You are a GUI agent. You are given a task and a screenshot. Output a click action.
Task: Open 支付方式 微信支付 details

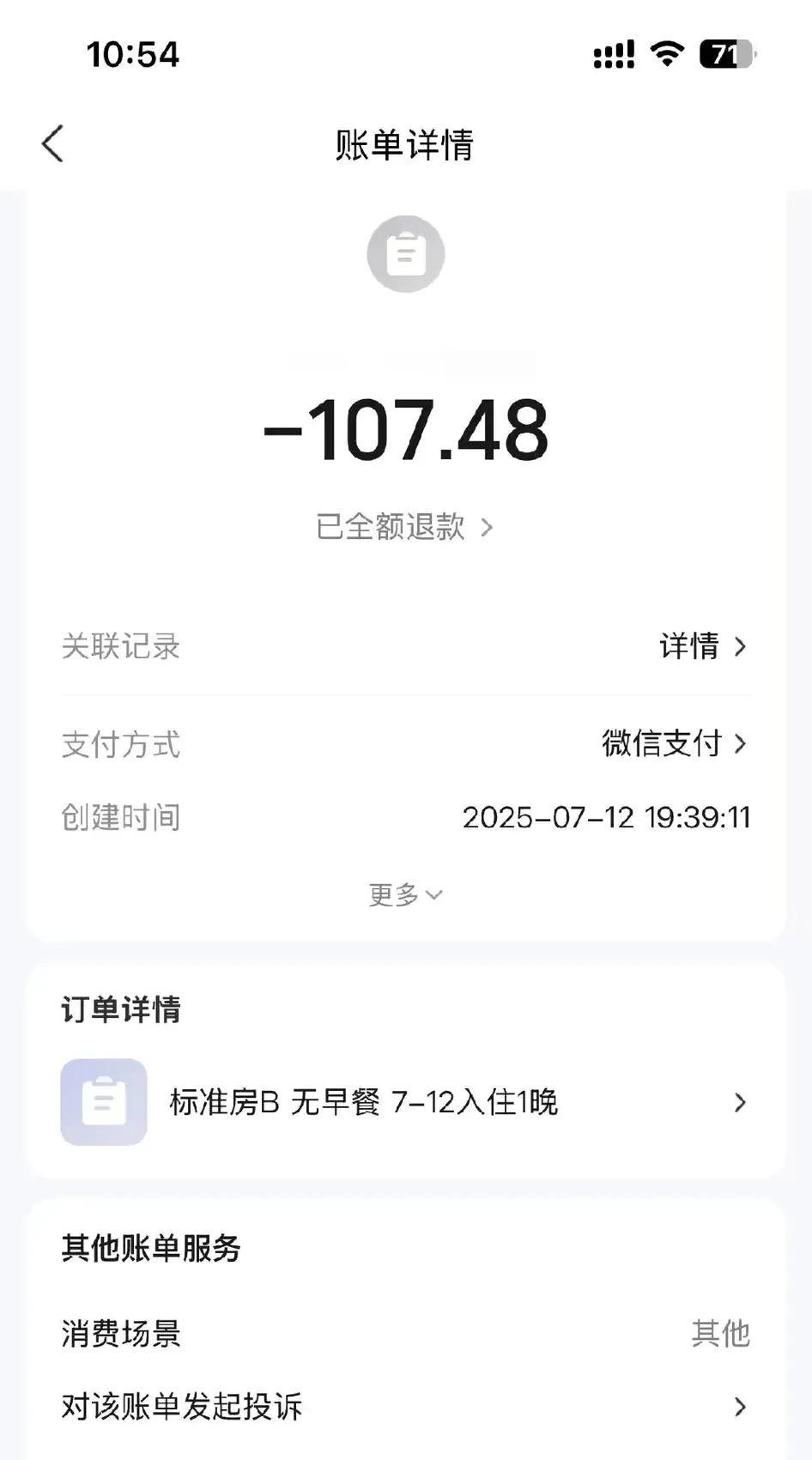click(674, 743)
